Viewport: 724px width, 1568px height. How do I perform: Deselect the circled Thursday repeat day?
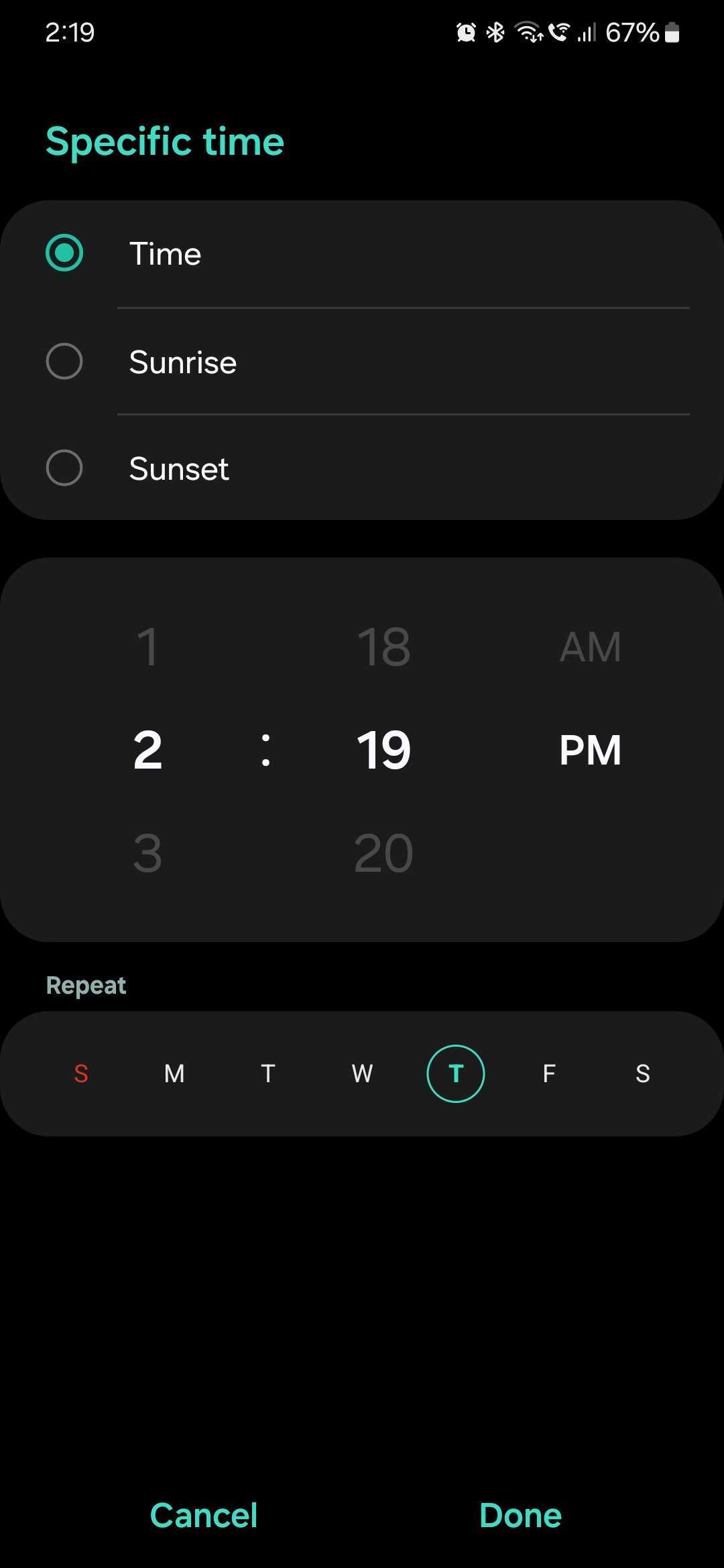coord(456,1073)
